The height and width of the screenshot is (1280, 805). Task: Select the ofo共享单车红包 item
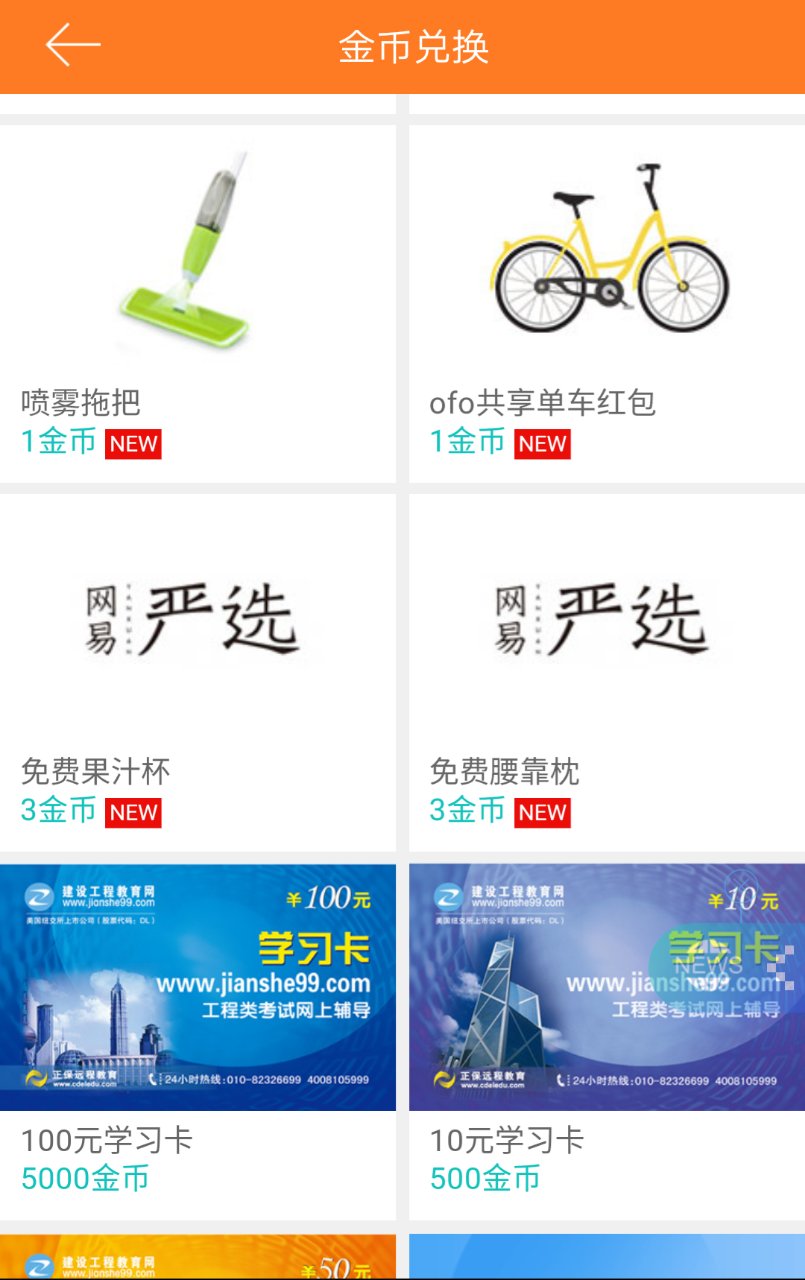coord(606,300)
